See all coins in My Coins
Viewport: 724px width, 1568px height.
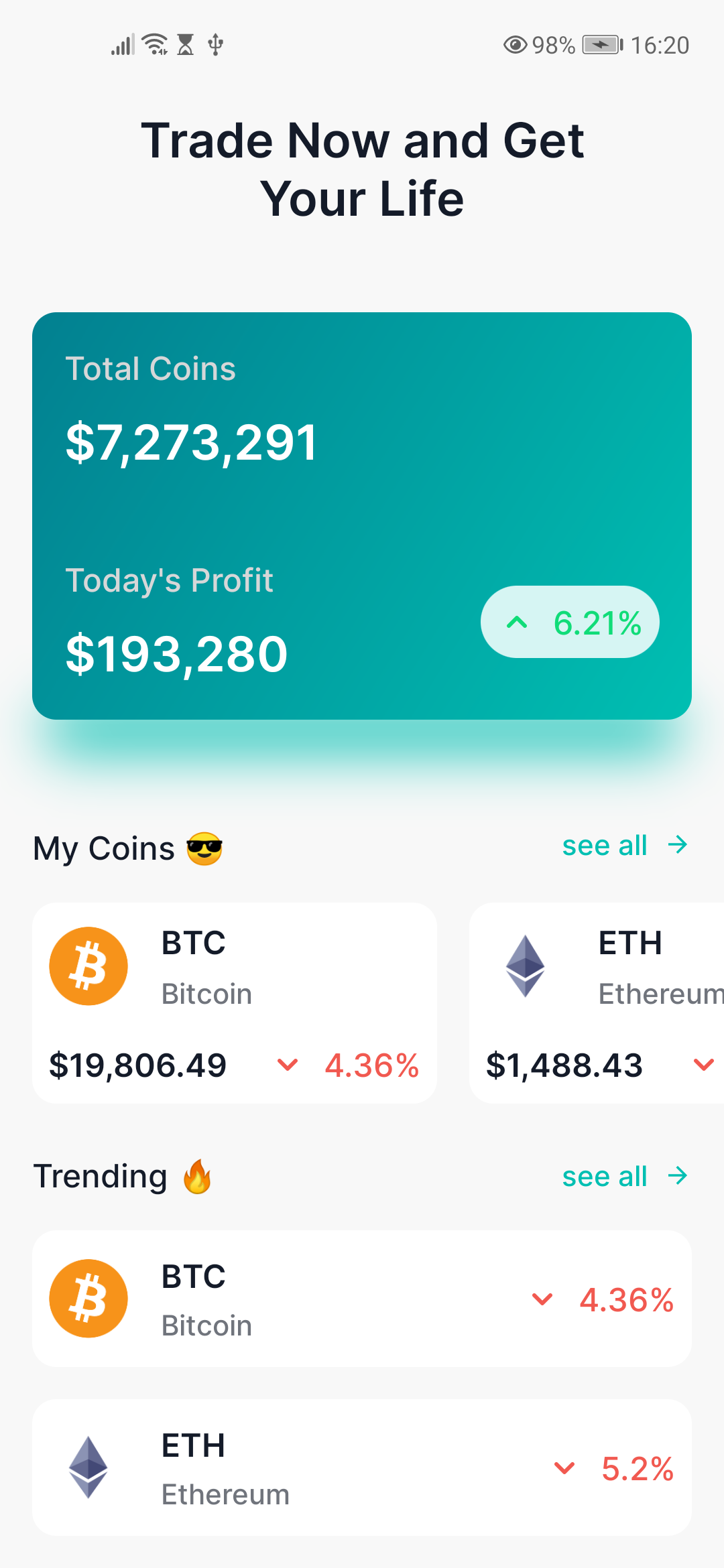(x=624, y=846)
